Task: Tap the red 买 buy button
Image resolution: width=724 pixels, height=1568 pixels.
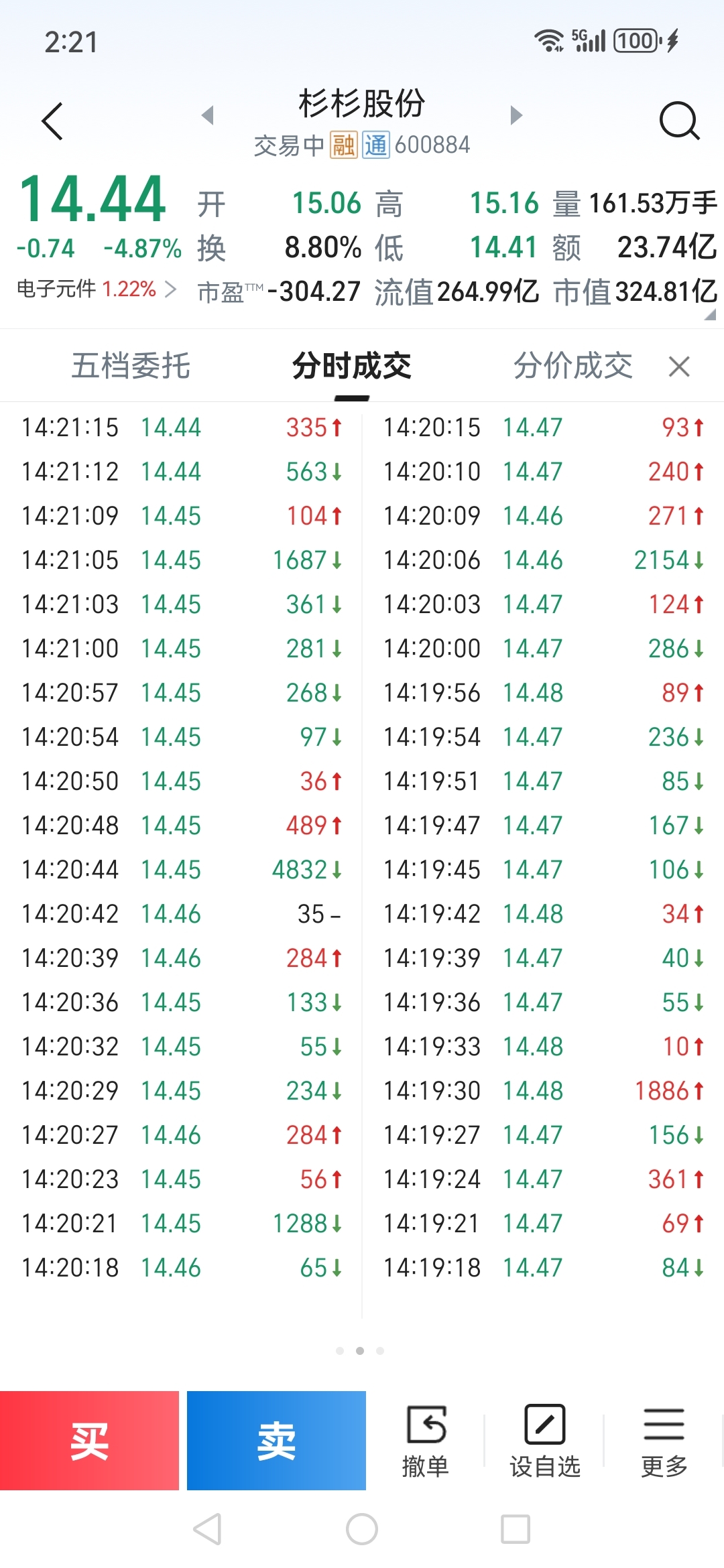Action: [89, 1441]
